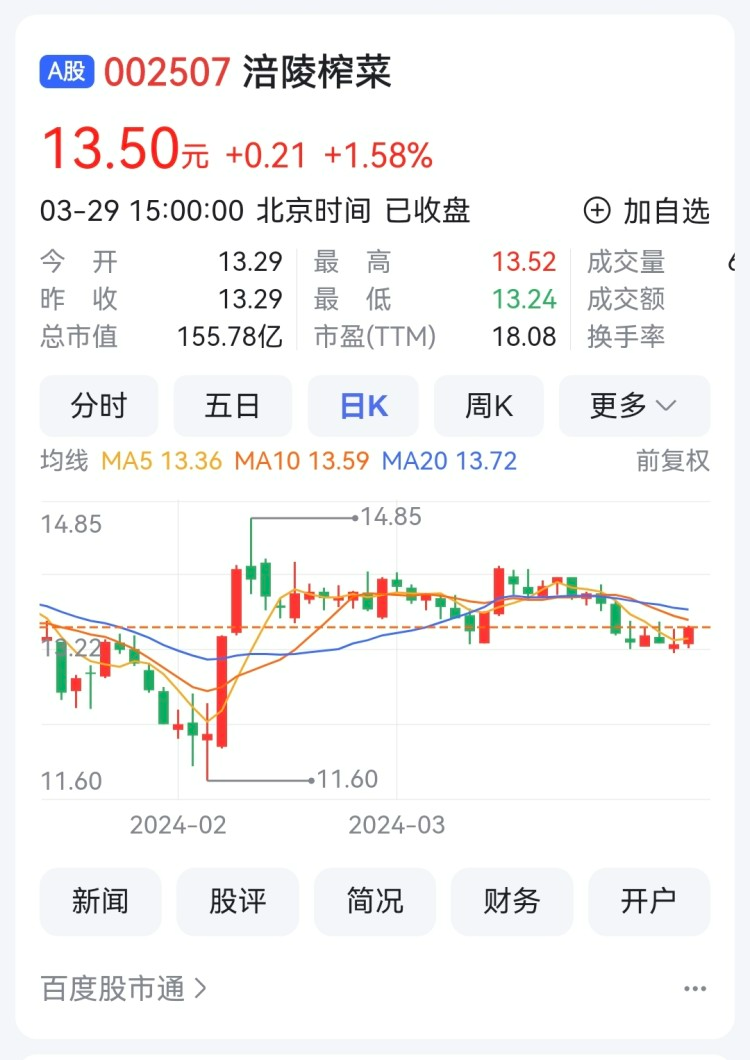Switch to the 分时 chart tab
Screen dimensions: 750x1060
click(x=99, y=406)
